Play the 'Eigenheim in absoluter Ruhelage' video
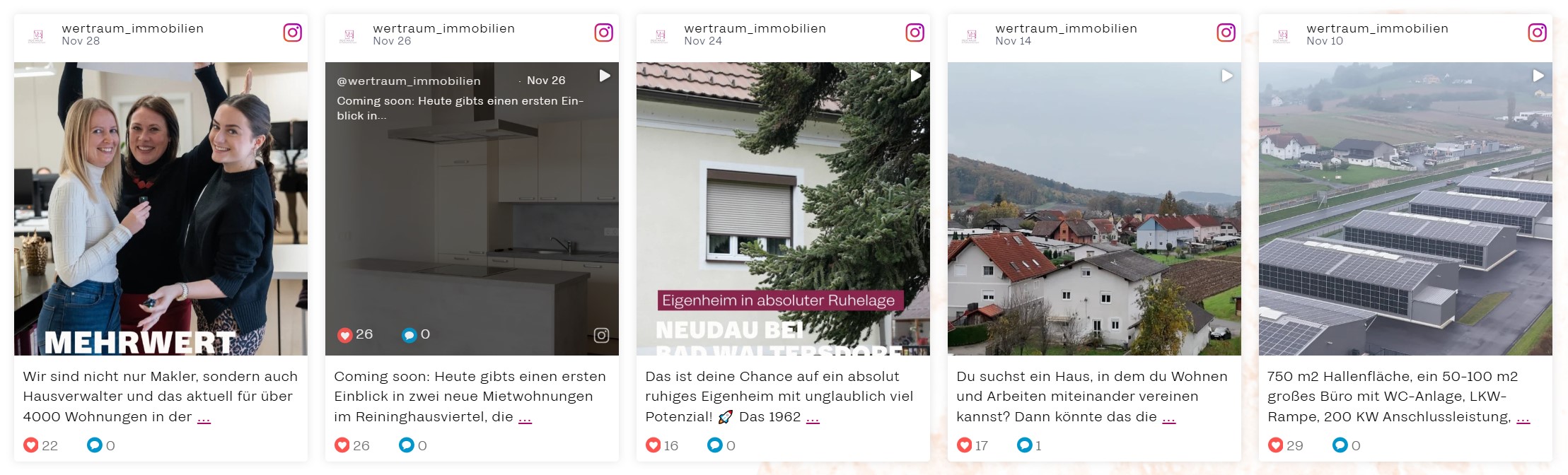Viewport: 1568px width, 475px height. coord(916,76)
